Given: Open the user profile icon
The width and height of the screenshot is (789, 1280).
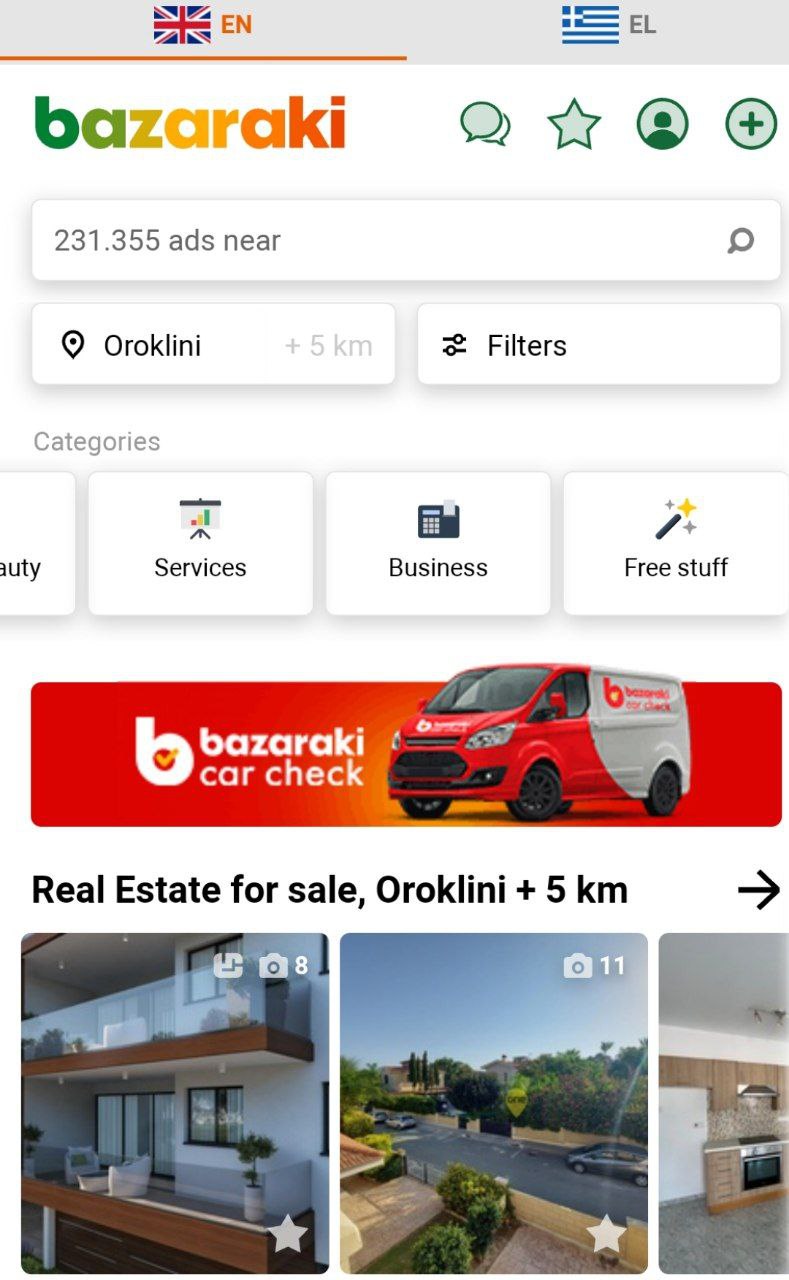Looking at the screenshot, I should pos(662,125).
